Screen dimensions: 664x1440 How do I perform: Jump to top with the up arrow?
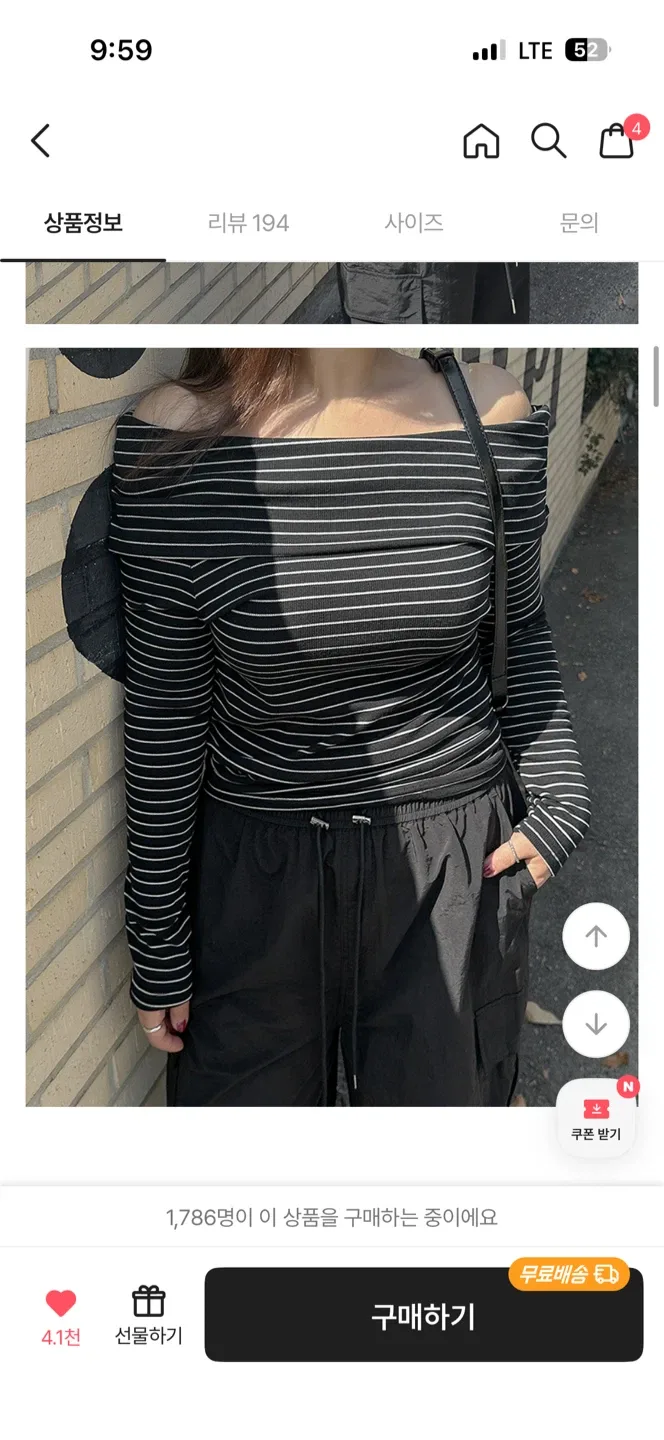[596, 937]
